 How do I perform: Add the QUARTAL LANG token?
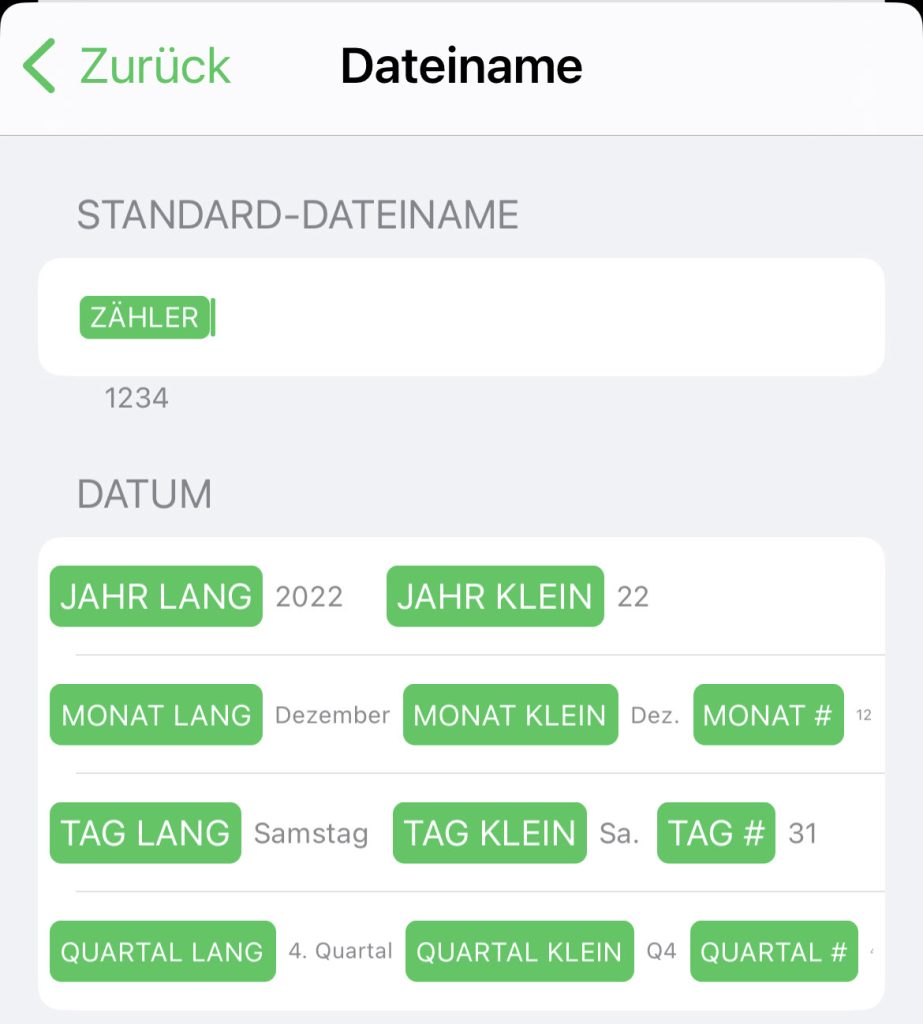point(162,952)
